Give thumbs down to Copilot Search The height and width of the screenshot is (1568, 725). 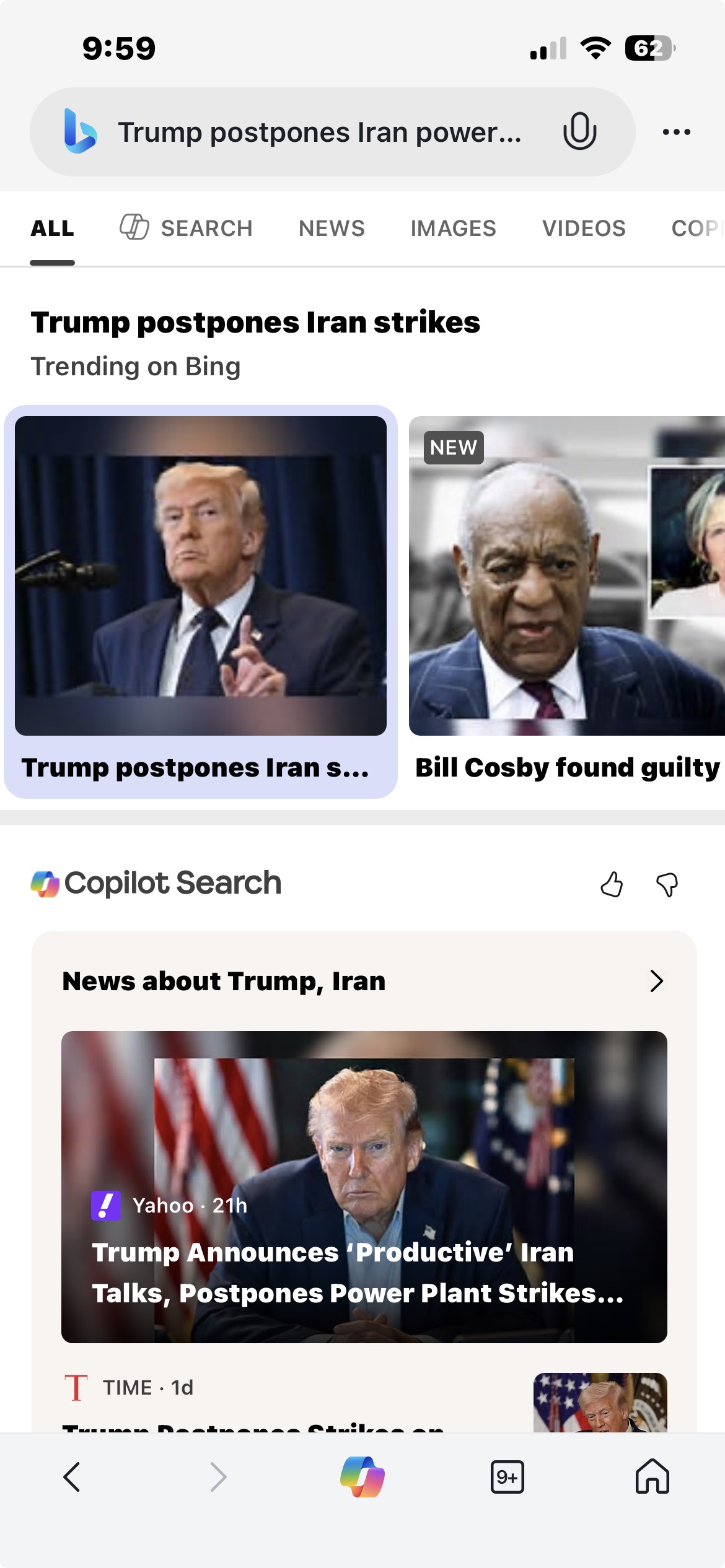coord(667,884)
